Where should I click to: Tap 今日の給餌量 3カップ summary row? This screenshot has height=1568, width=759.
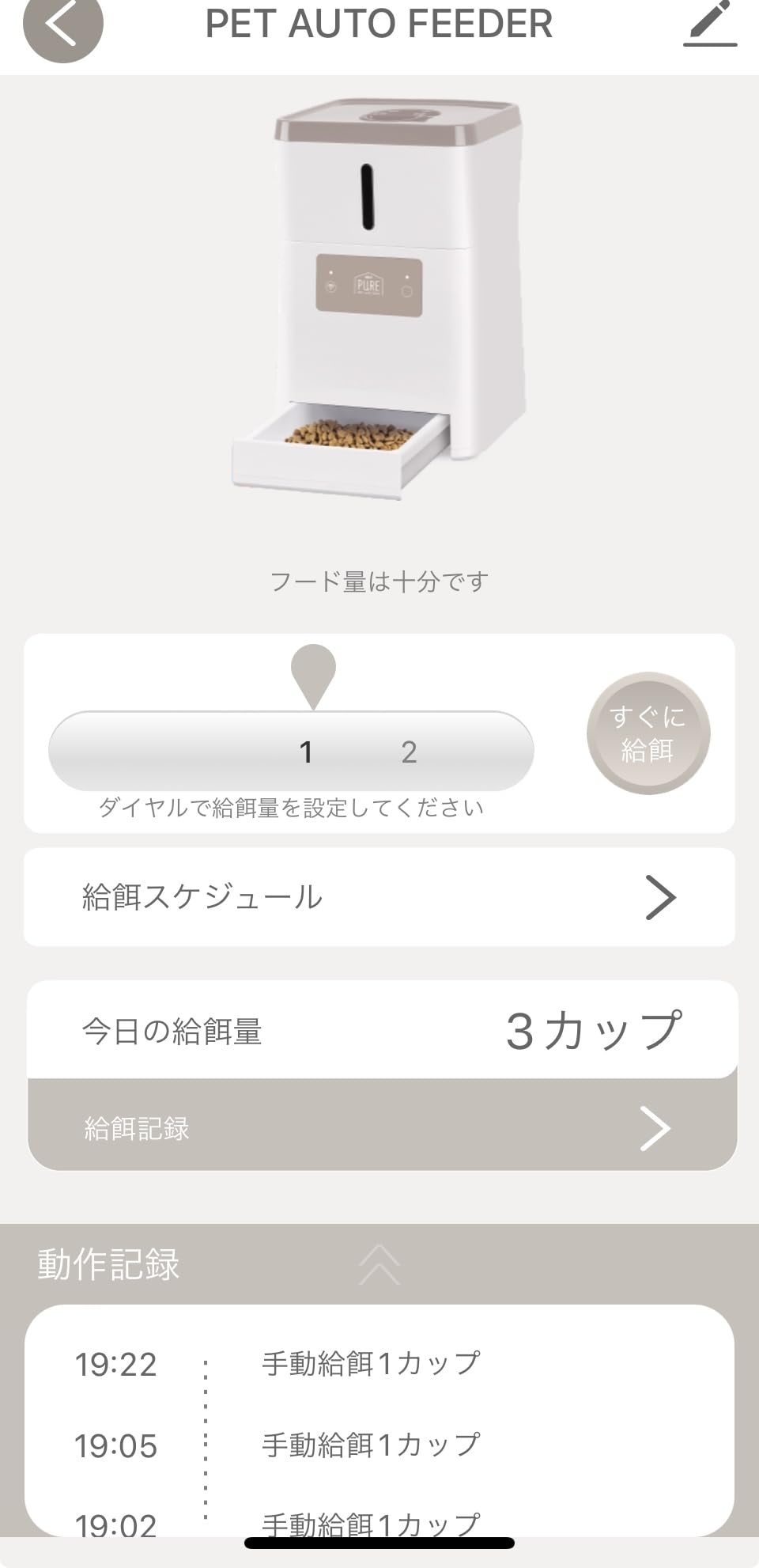tap(379, 1028)
